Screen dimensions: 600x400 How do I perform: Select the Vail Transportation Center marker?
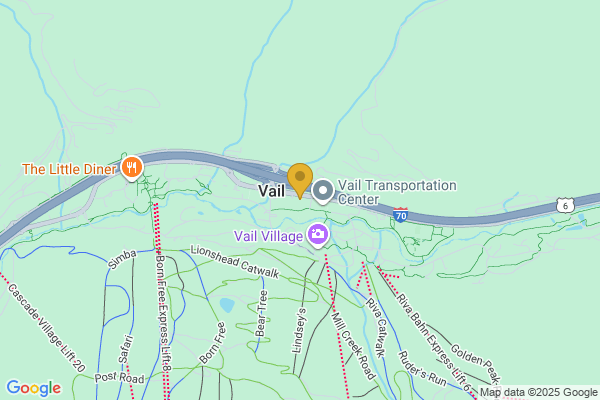[x=323, y=189]
